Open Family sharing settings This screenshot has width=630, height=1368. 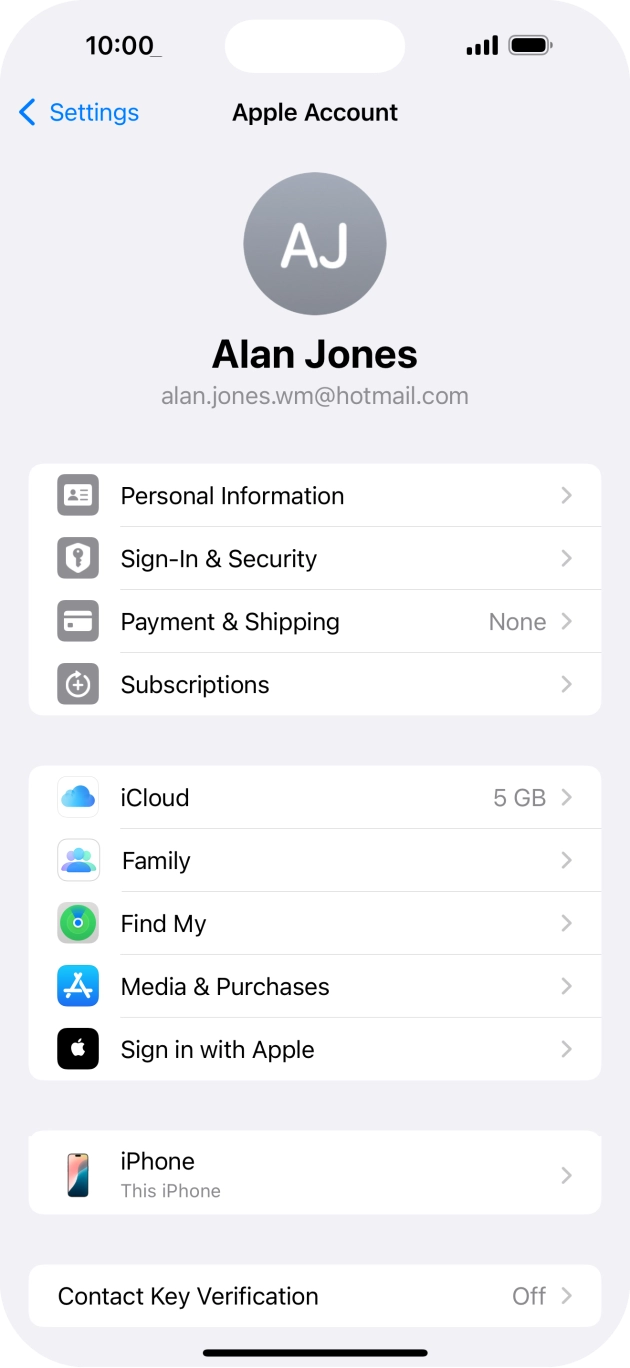(x=315, y=861)
